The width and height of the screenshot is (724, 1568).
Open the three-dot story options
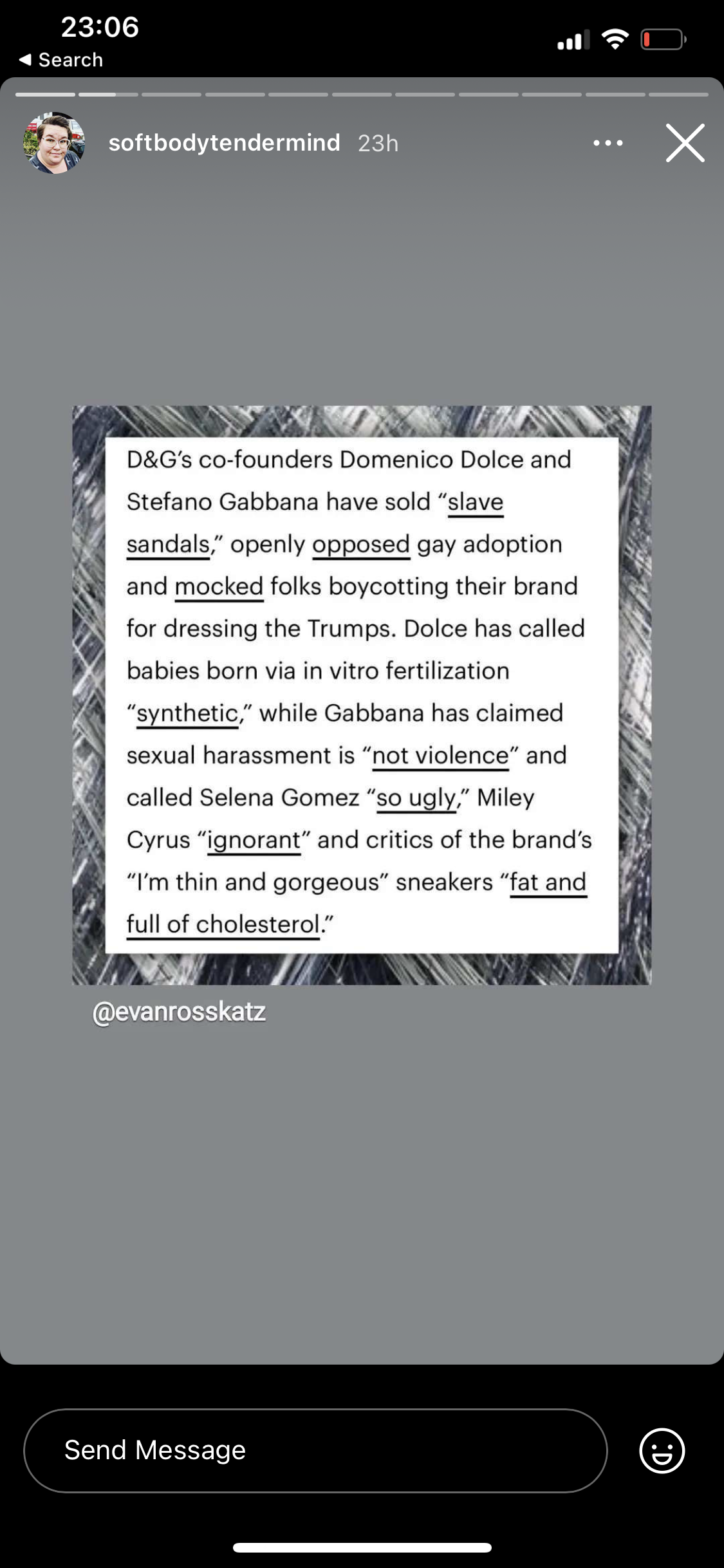click(x=608, y=143)
